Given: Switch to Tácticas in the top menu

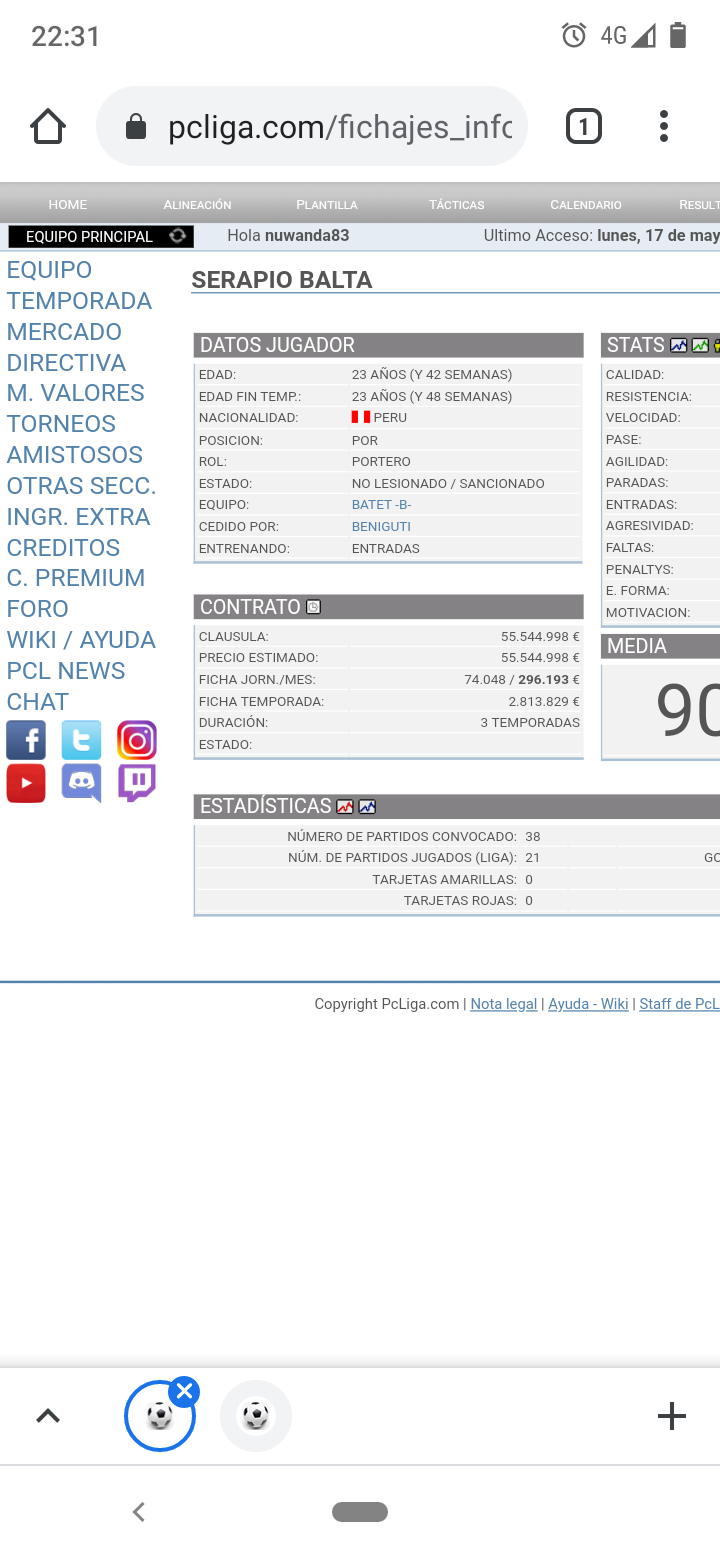Looking at the screenshot, I should (456, 204).
